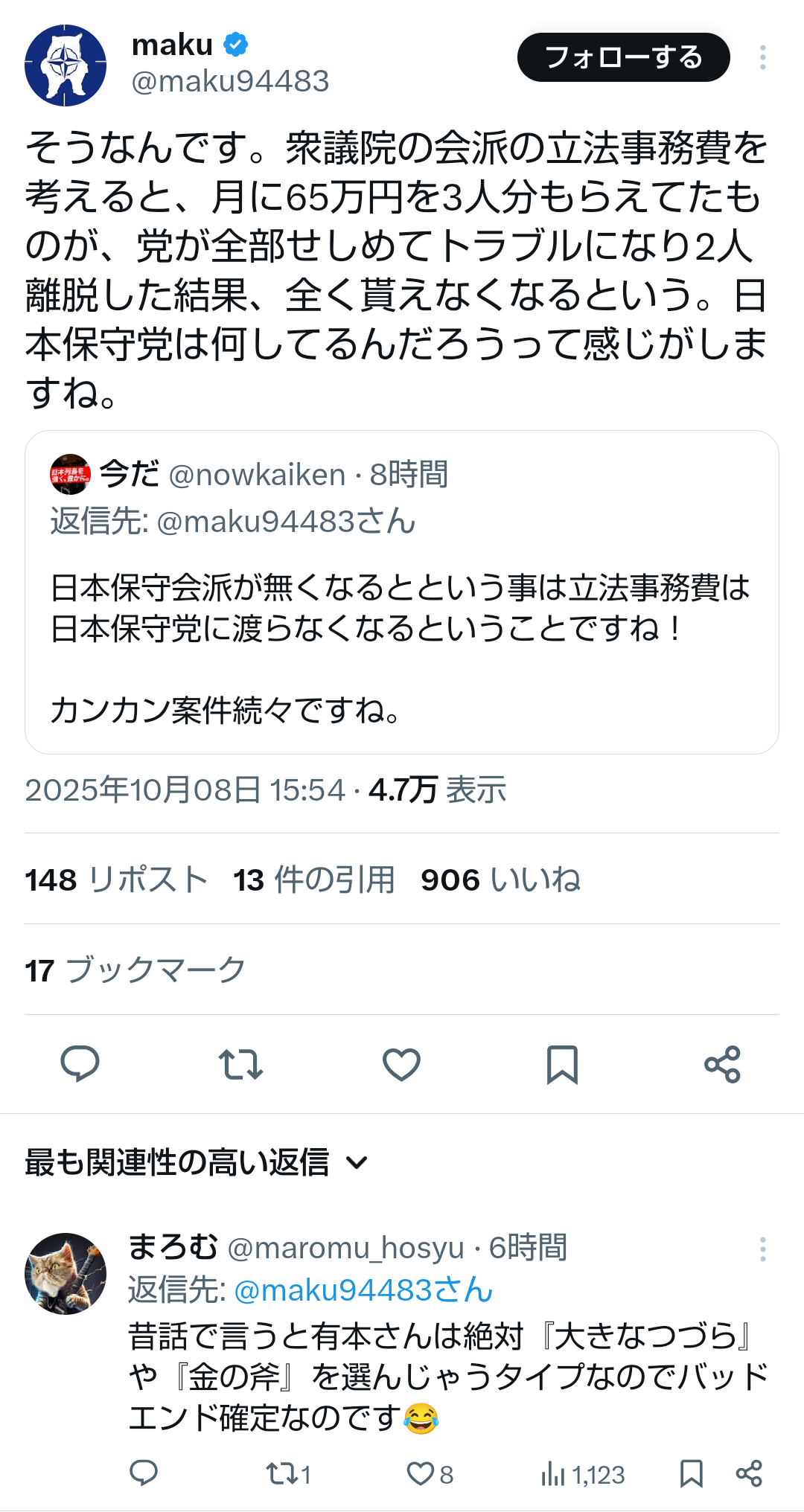Like まろむ's reply

click(421, 1473)
